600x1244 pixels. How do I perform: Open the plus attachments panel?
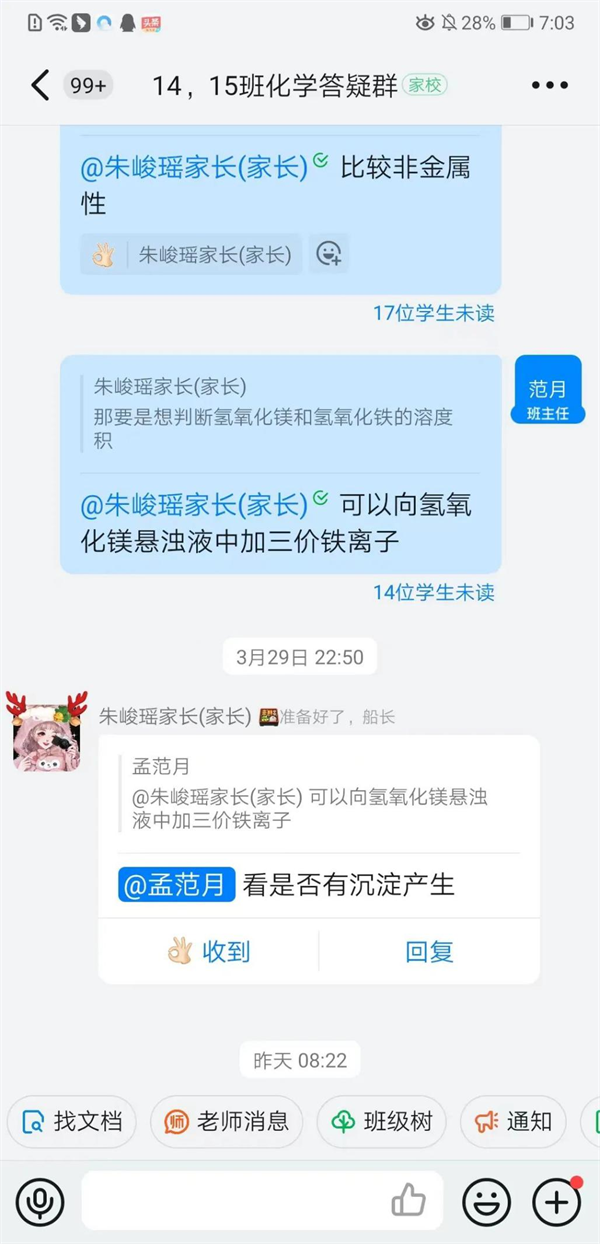[x=556, y=1200]
